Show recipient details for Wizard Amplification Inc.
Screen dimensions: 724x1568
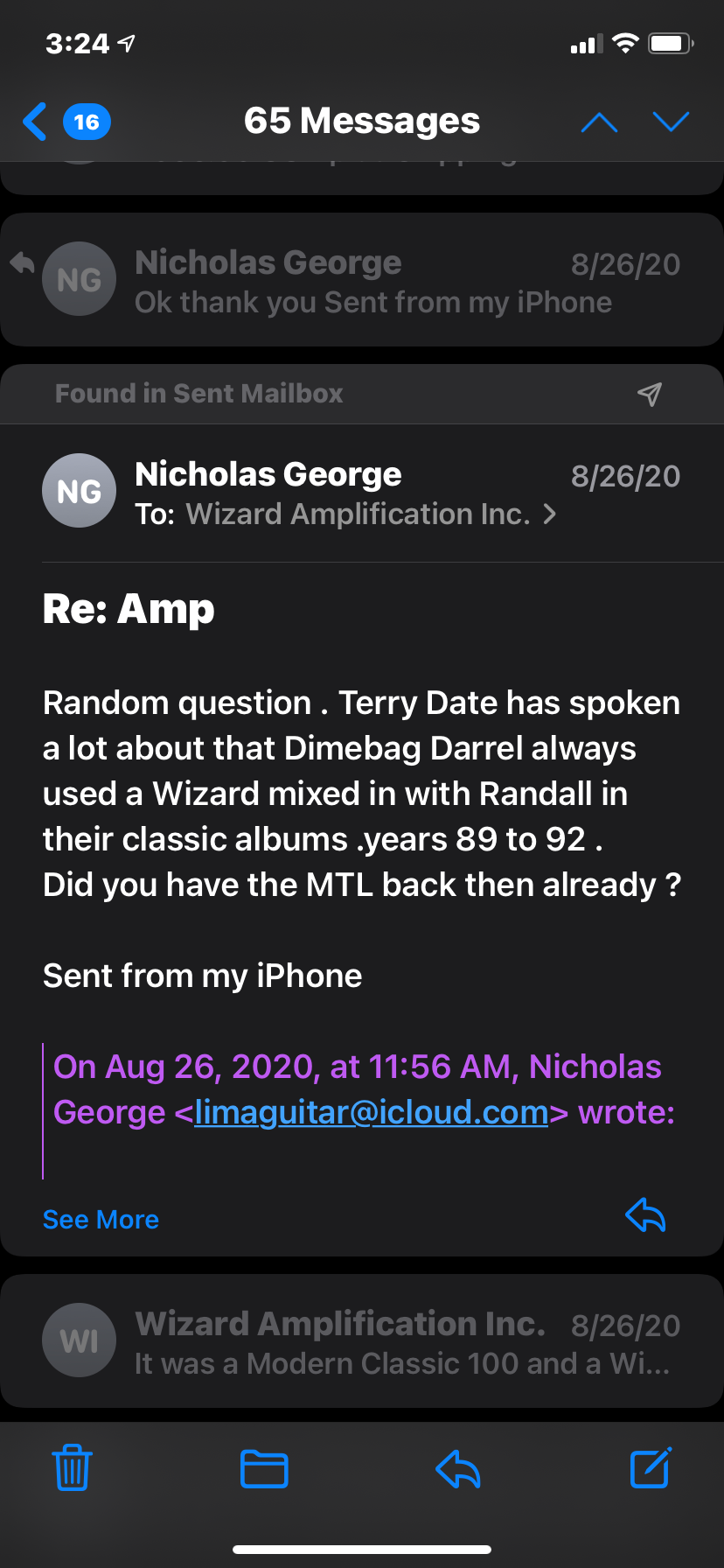[371, 514]
